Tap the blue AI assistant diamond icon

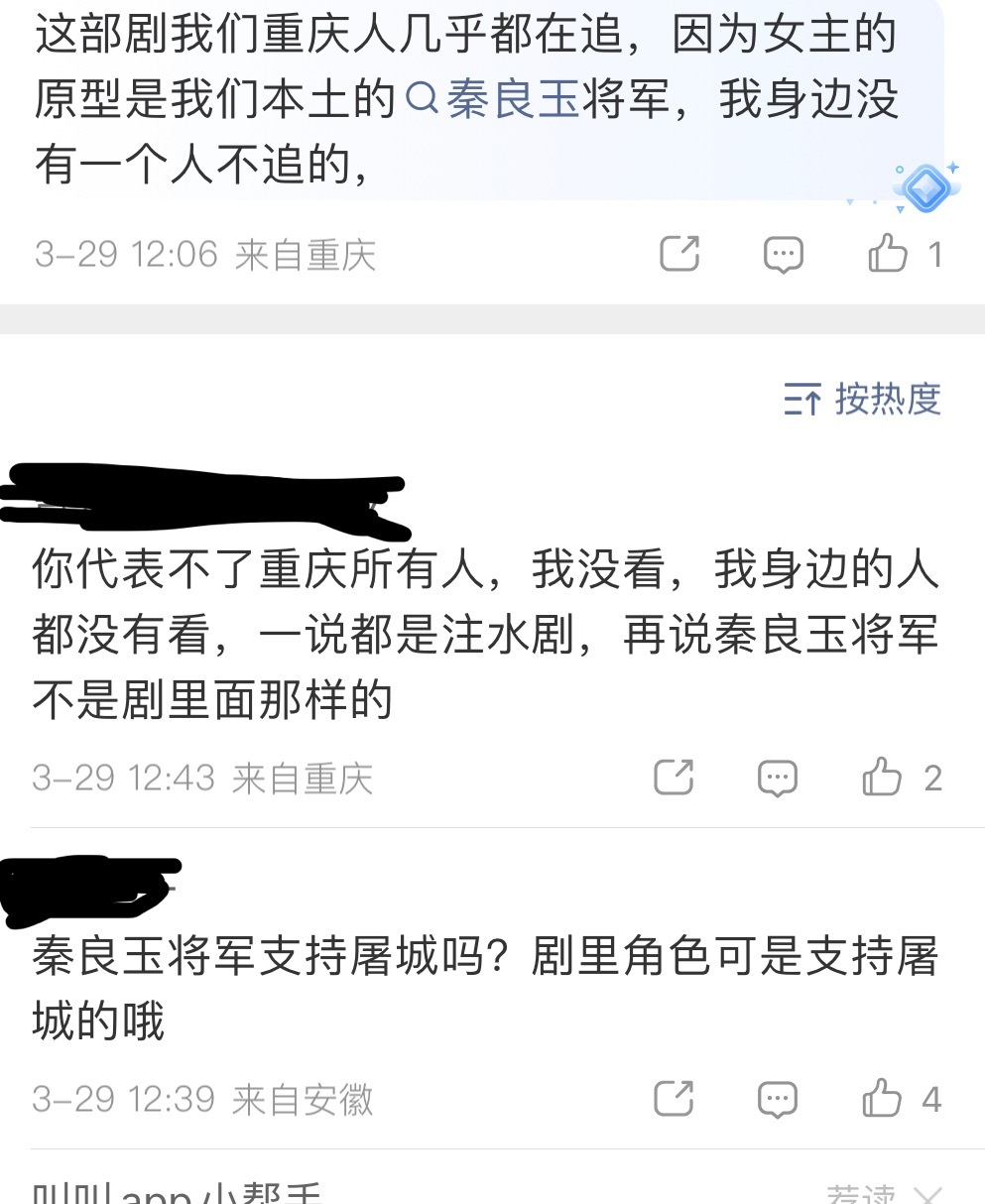pos(925,186)
